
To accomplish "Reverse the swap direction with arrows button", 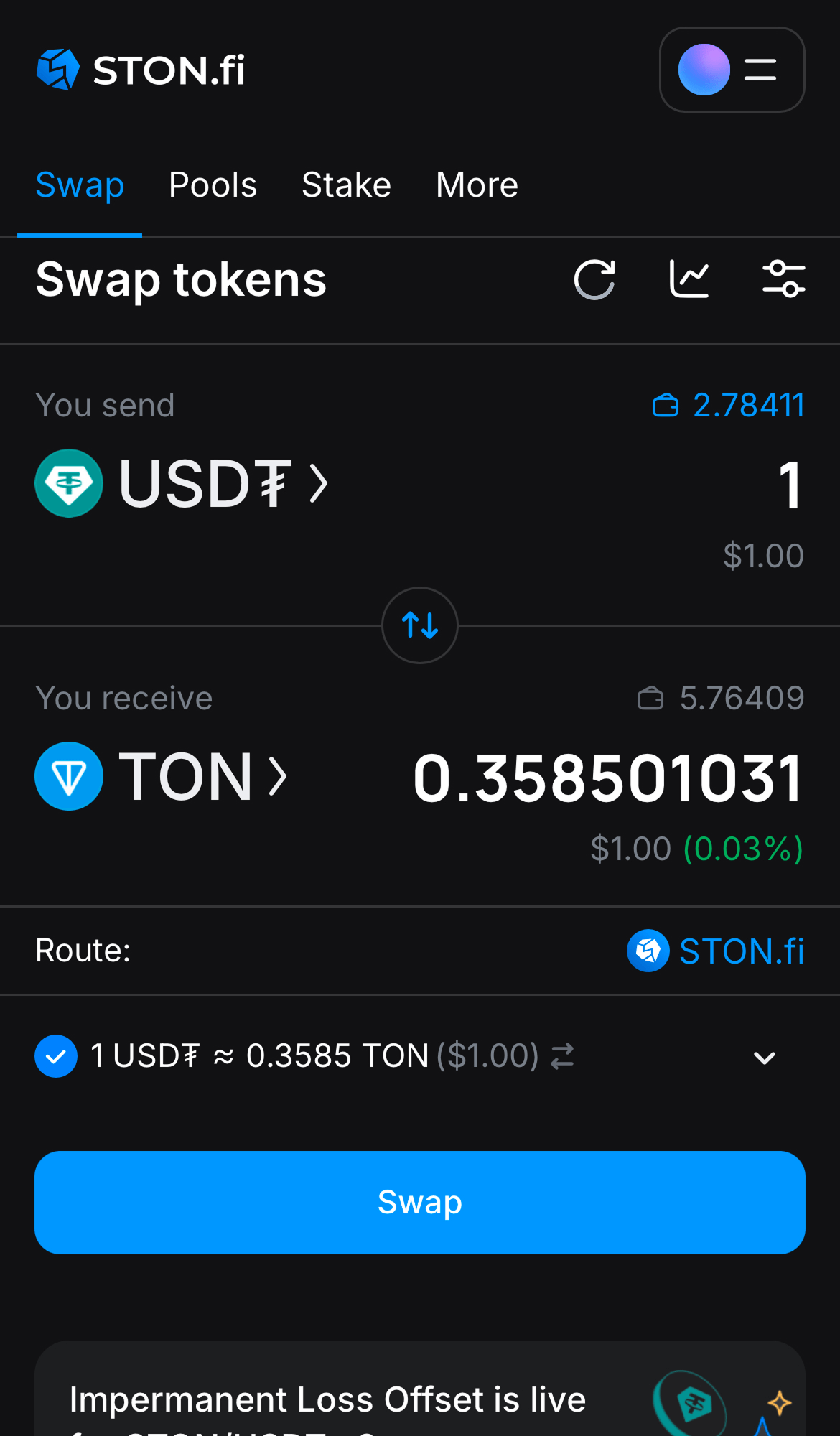I will (419, 625).
